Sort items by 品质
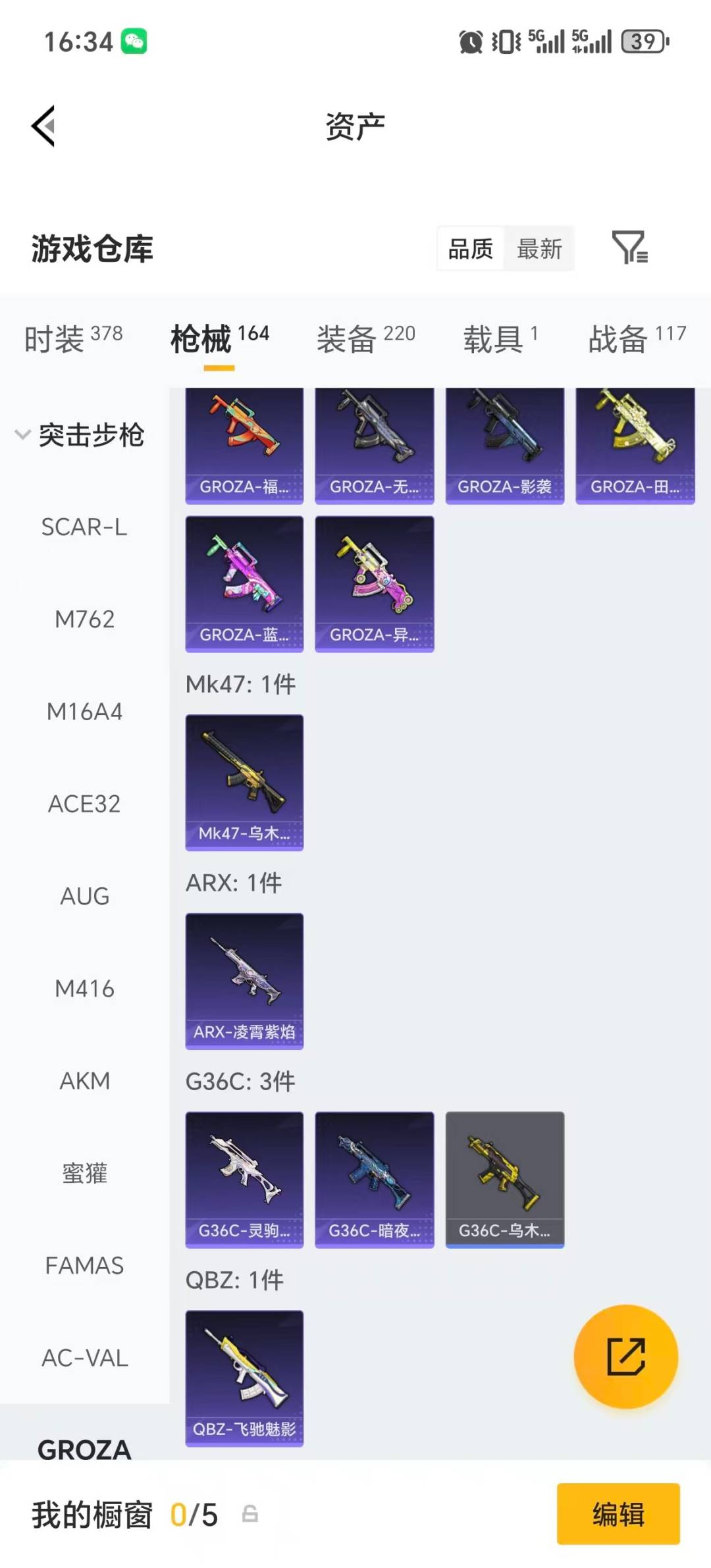This screenshot has height=1568, width=711. point(470,249)
